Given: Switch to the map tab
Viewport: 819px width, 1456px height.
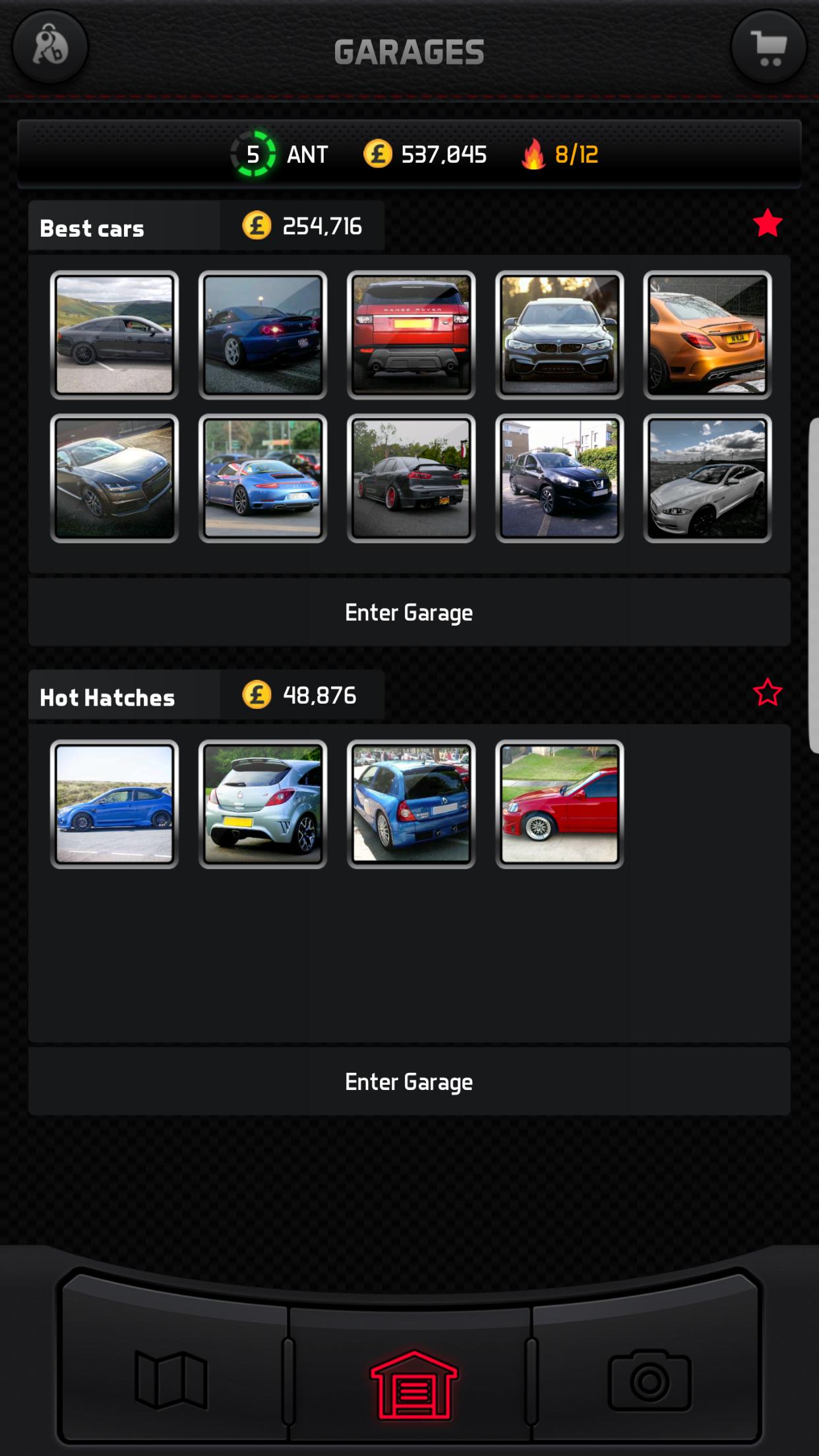Looking at the screenshot, I should pos(171,1380).
